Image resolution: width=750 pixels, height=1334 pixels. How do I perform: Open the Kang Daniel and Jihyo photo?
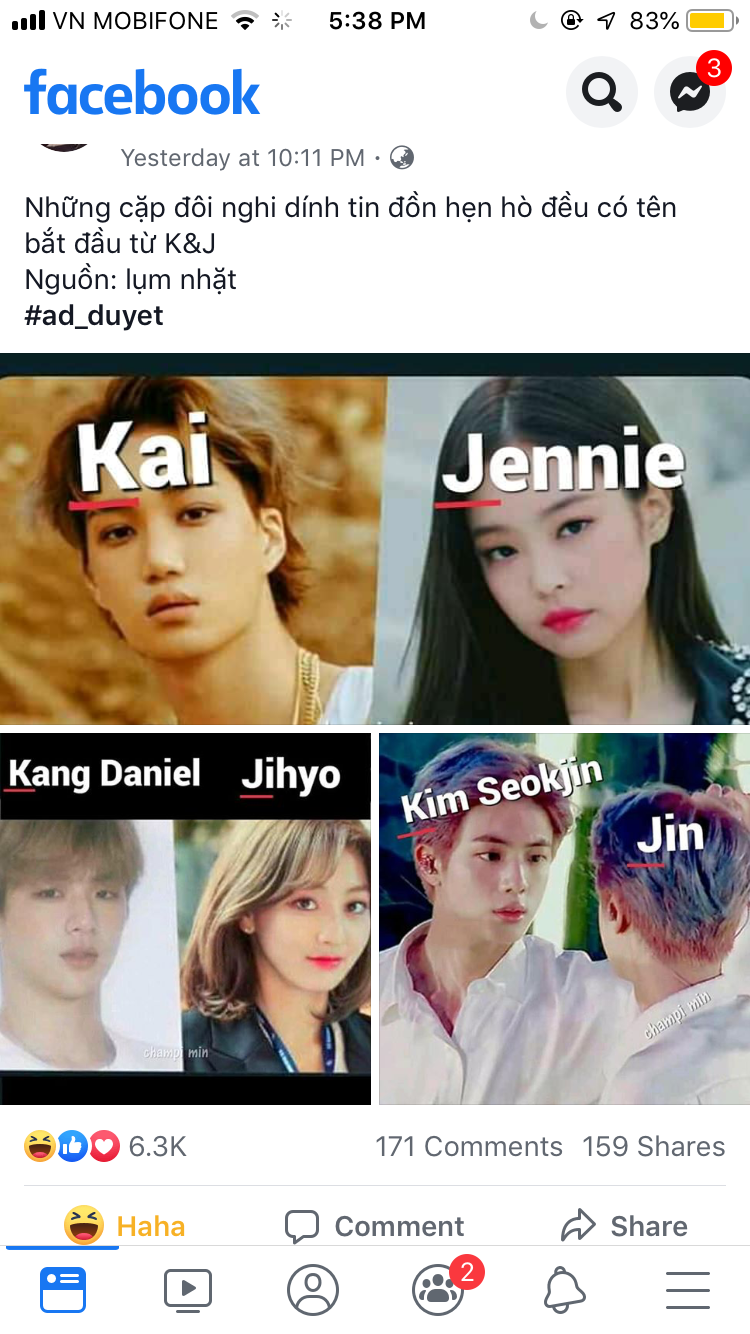click(x=185, y=919)
